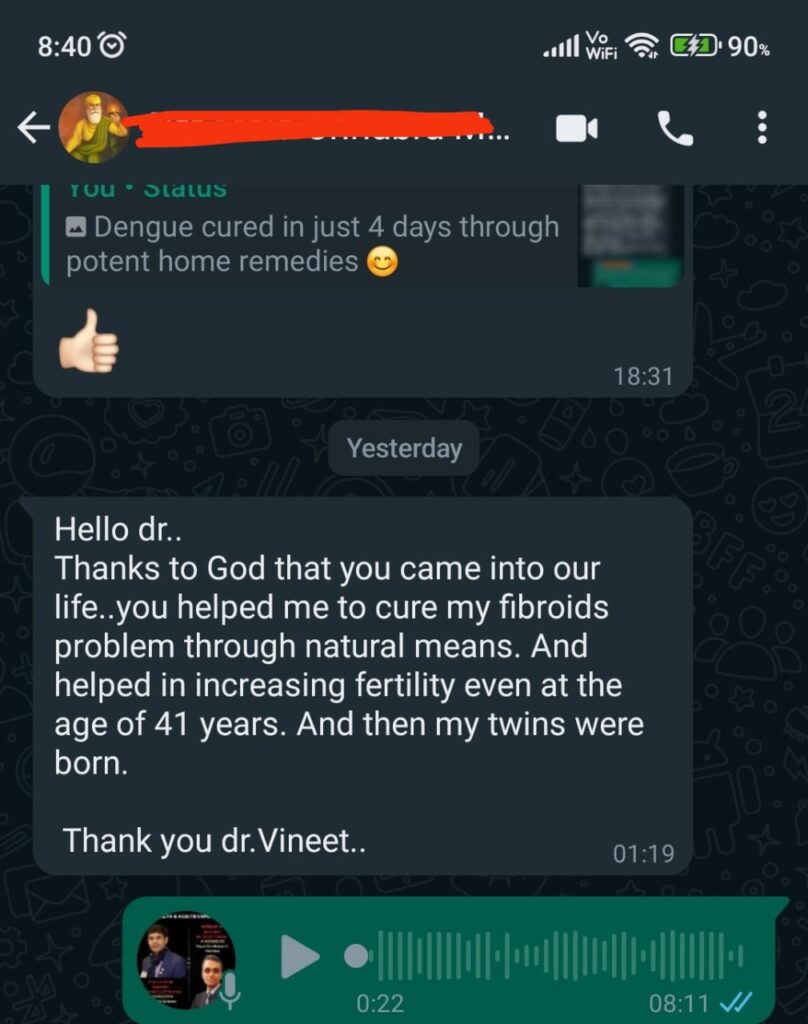Open the overflow menu
The image size is (808, 1024).
[762, 128]
